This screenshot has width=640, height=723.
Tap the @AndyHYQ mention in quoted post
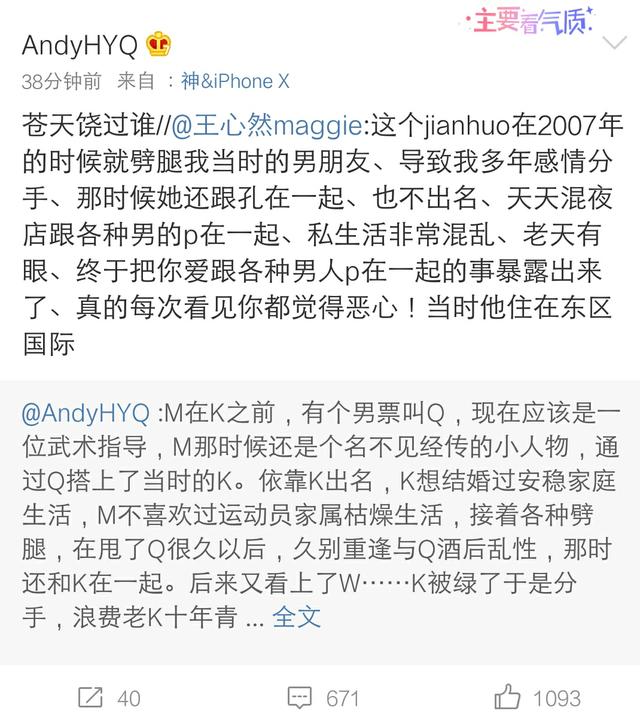pyautogui.click(x=85, y=413)
